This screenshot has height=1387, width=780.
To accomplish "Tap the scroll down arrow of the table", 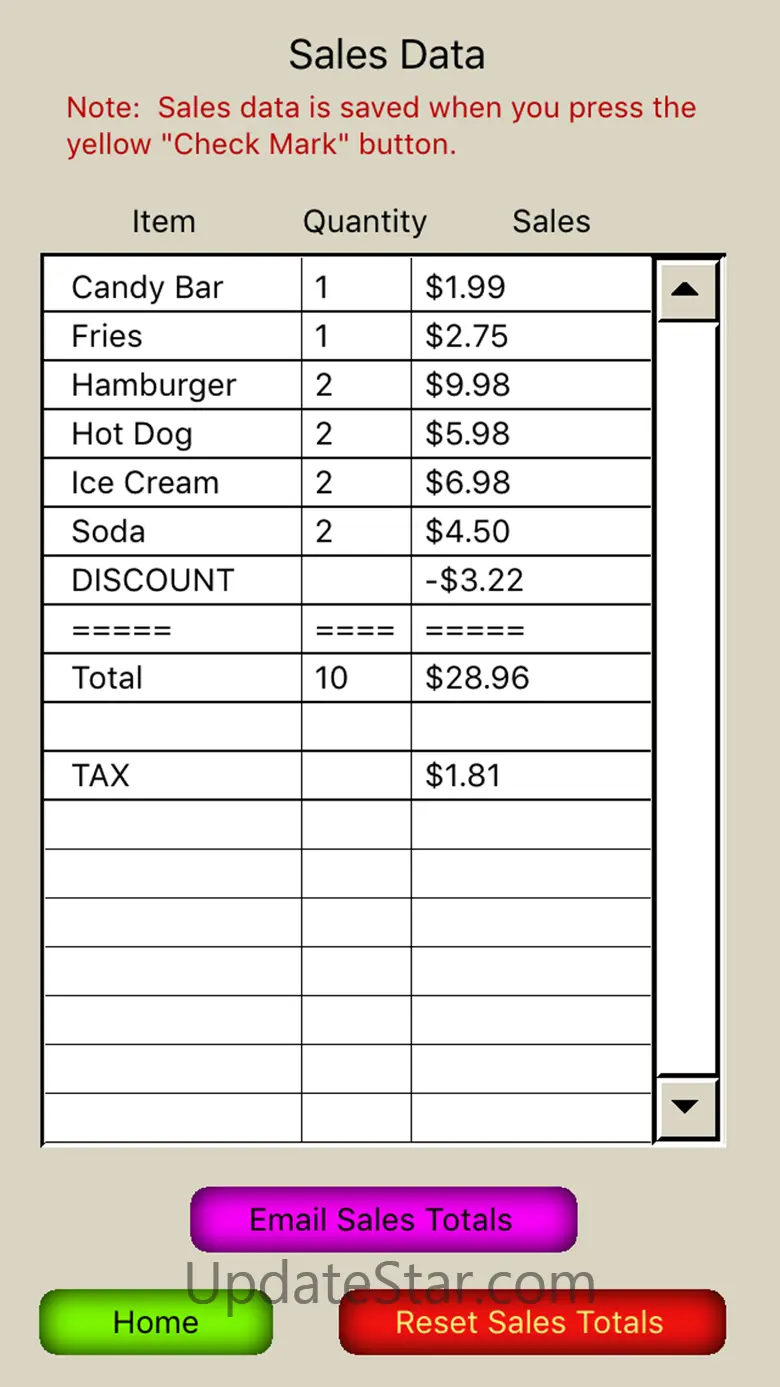I will (x=685, y=1107).
